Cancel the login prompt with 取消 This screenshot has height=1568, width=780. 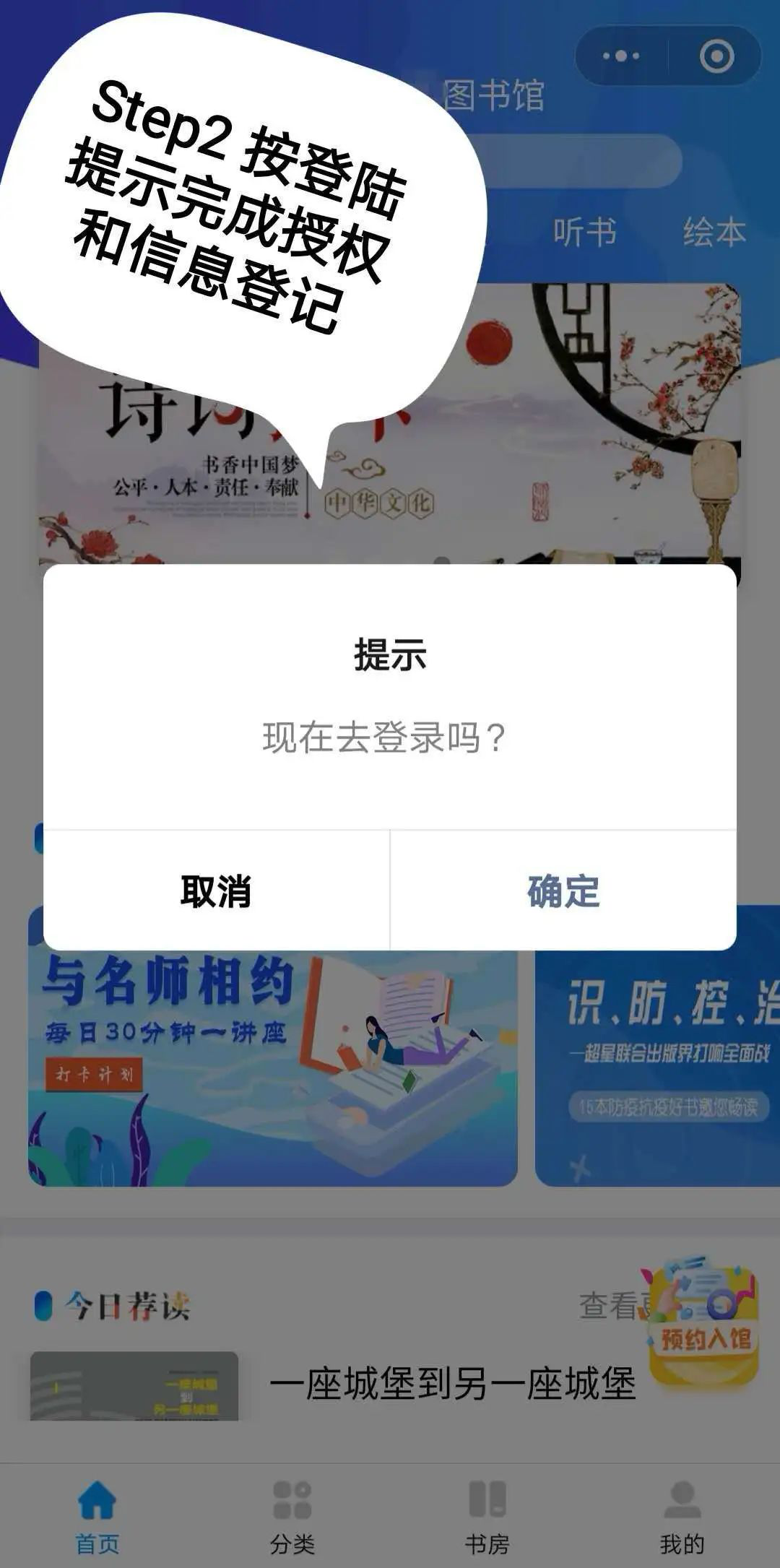[216, 891]
